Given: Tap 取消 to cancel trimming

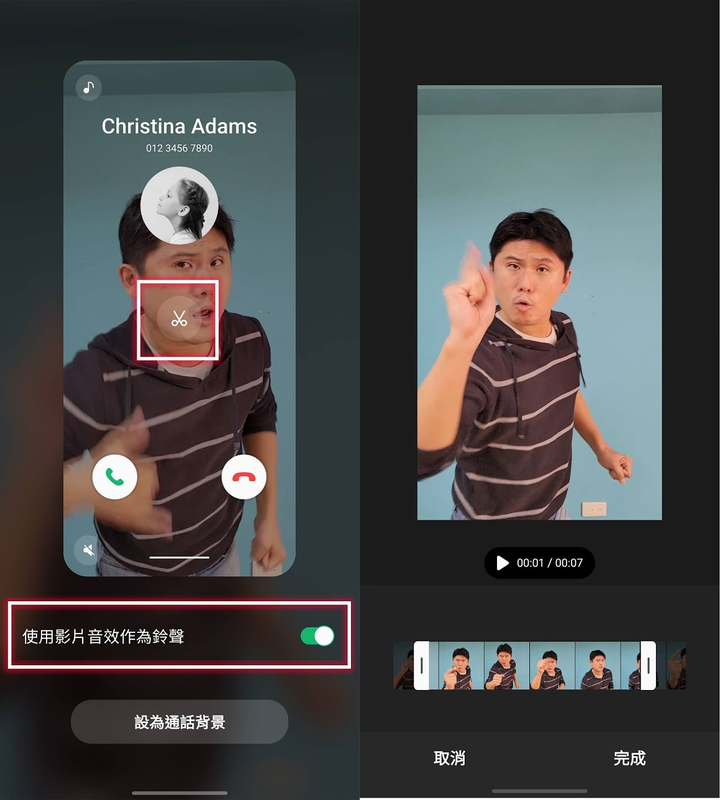Looking at the screenshot, I should coord(449,758).
